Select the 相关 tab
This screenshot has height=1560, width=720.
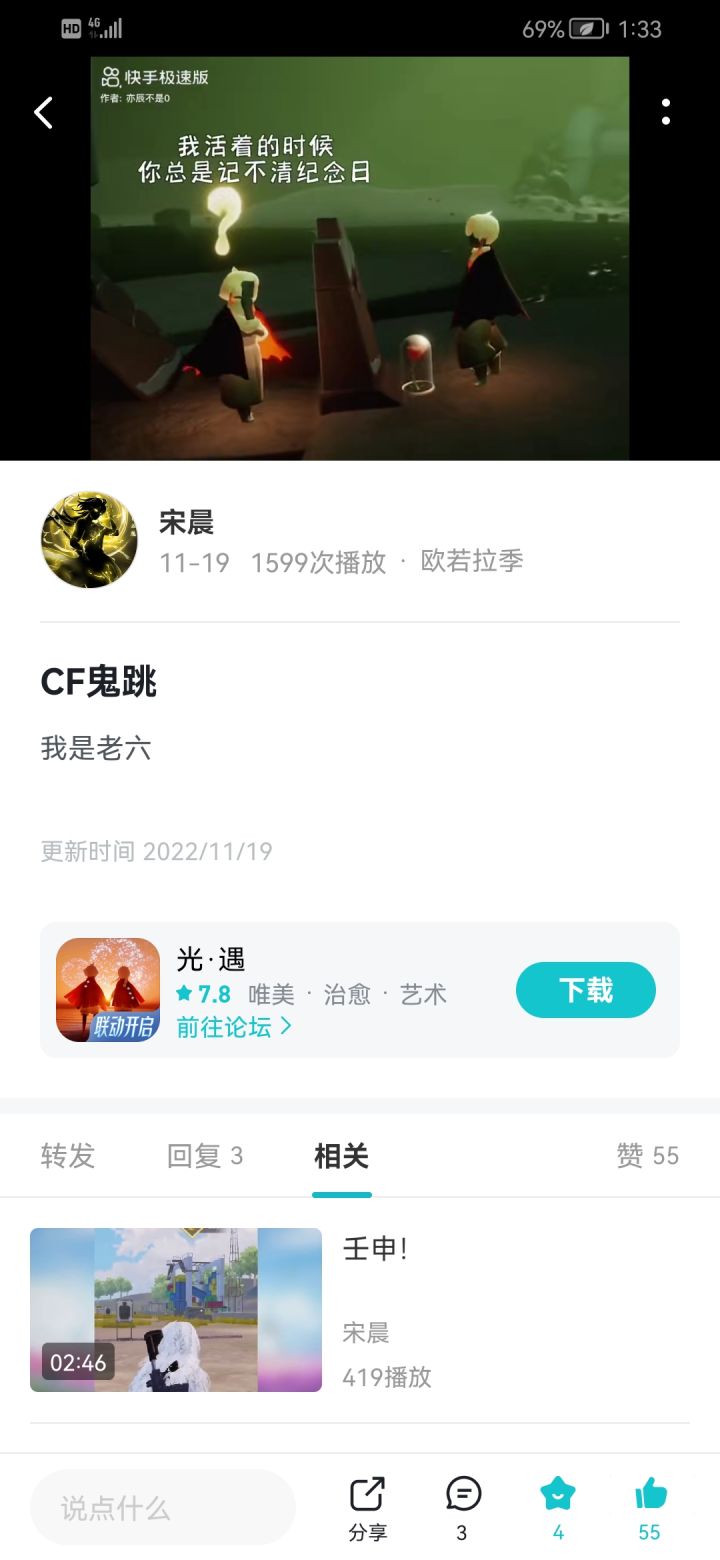(341, 1156)
